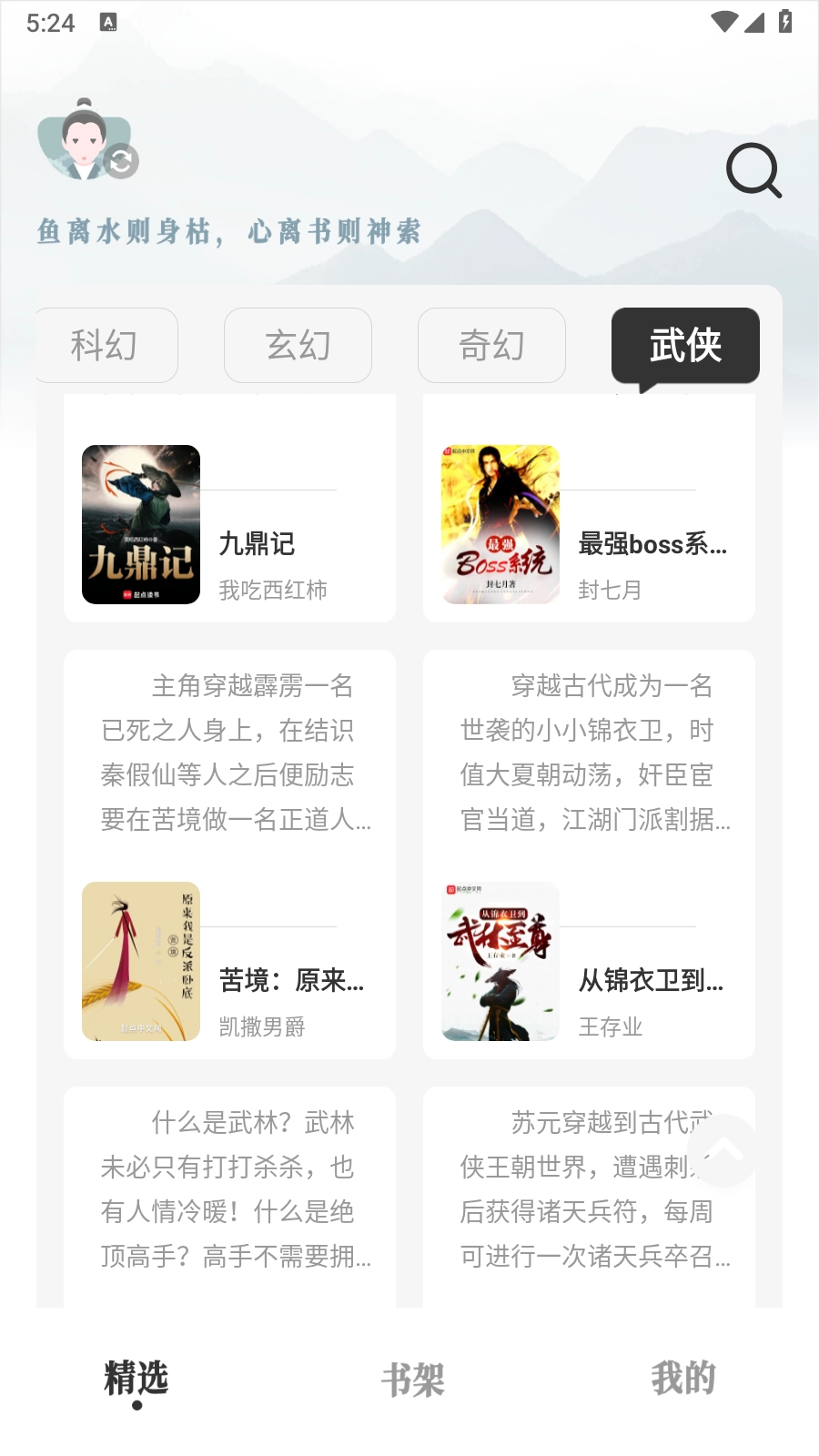This screenshot has height=1456, width=819.
Task: Switch to the 书架 bottom tab
Action: pos(412,1380)
